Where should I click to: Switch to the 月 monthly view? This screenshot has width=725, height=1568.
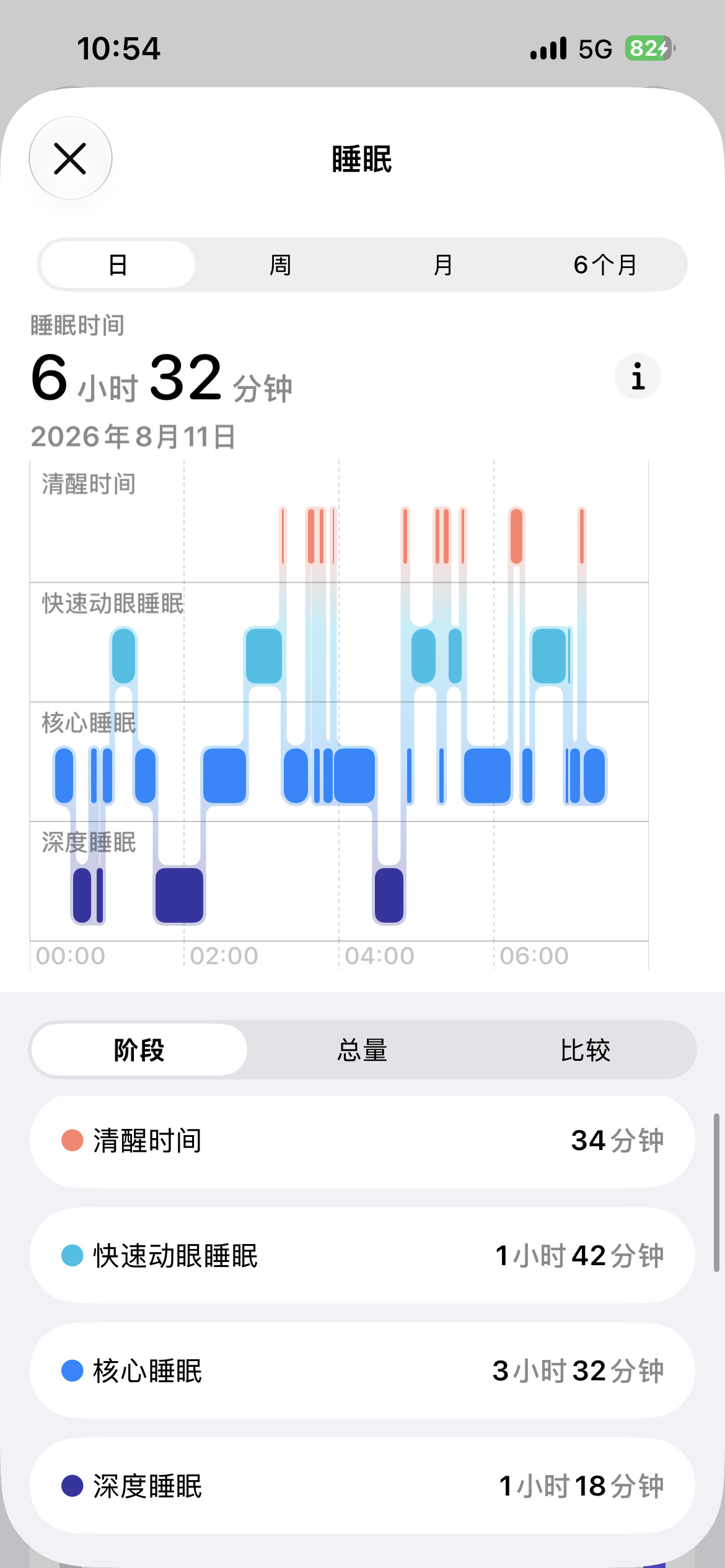pyautogui.click(x=442, y=265)
